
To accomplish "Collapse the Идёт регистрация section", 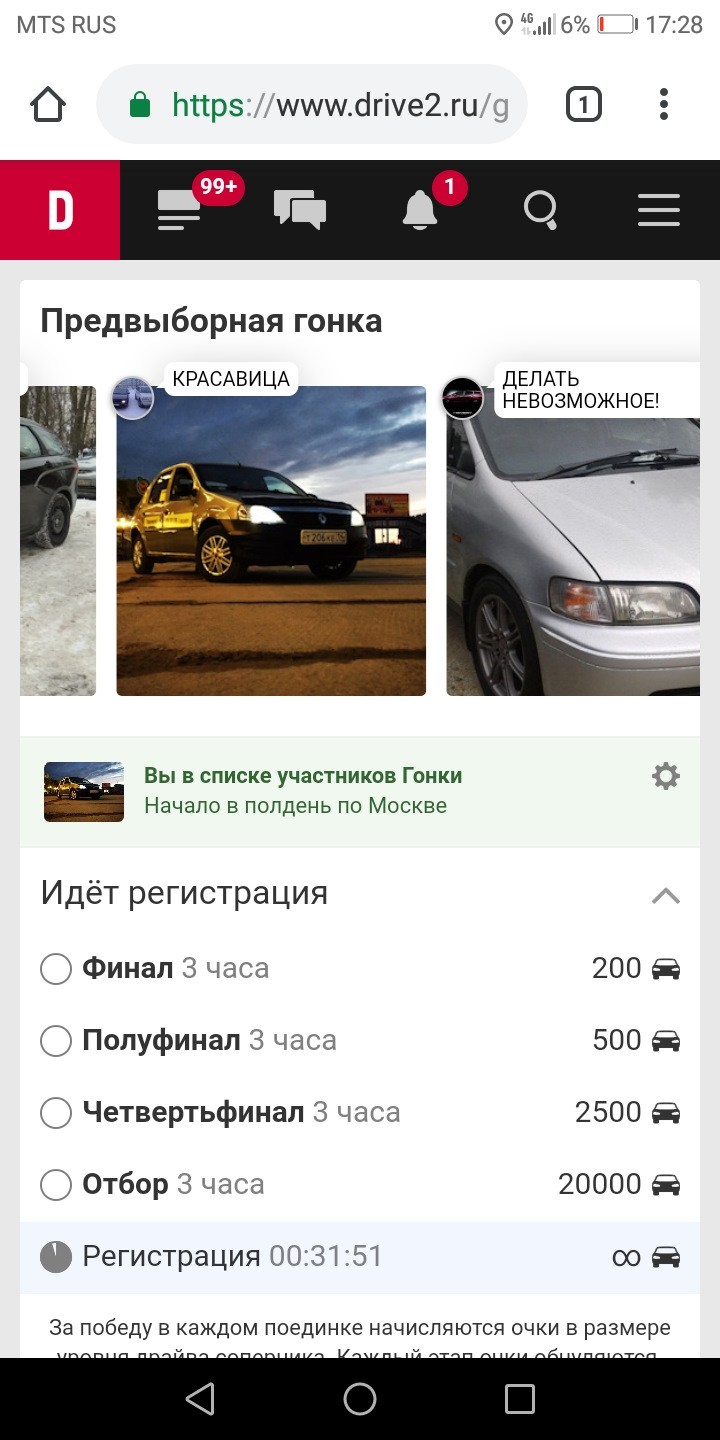I will [x=665, y=895].
